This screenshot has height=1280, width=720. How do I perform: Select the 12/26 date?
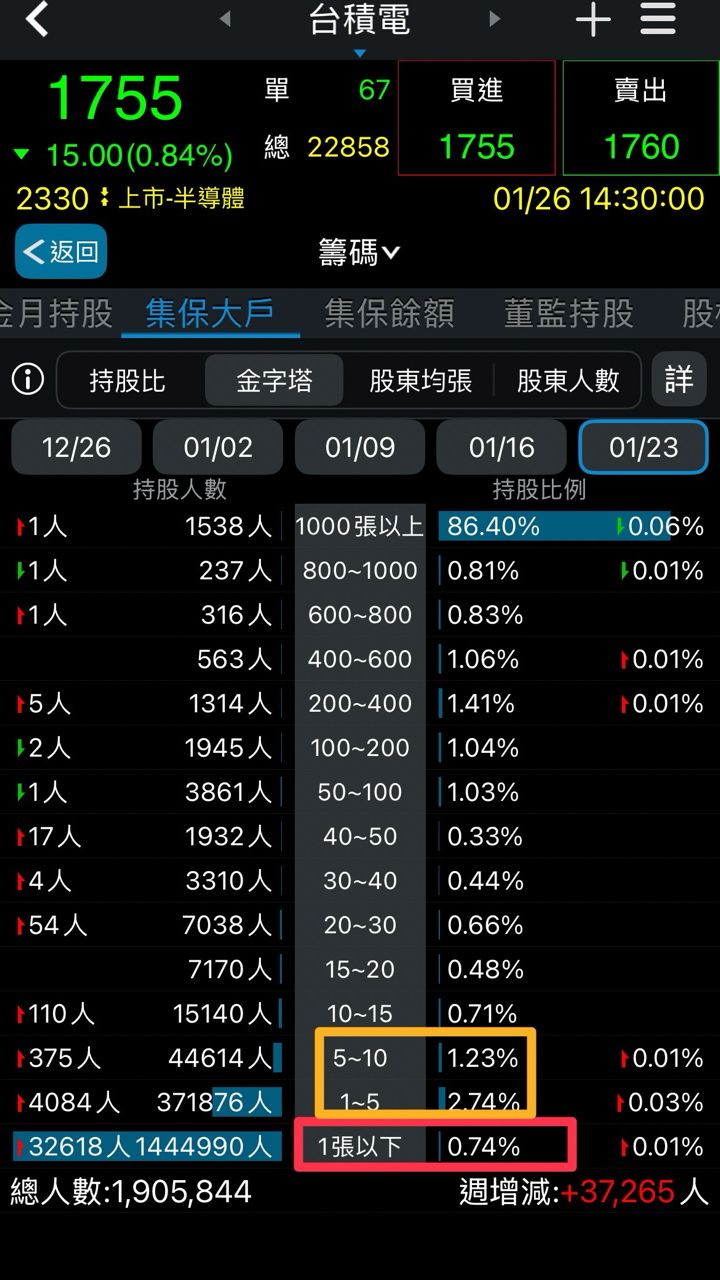click(x=76, y=447)
